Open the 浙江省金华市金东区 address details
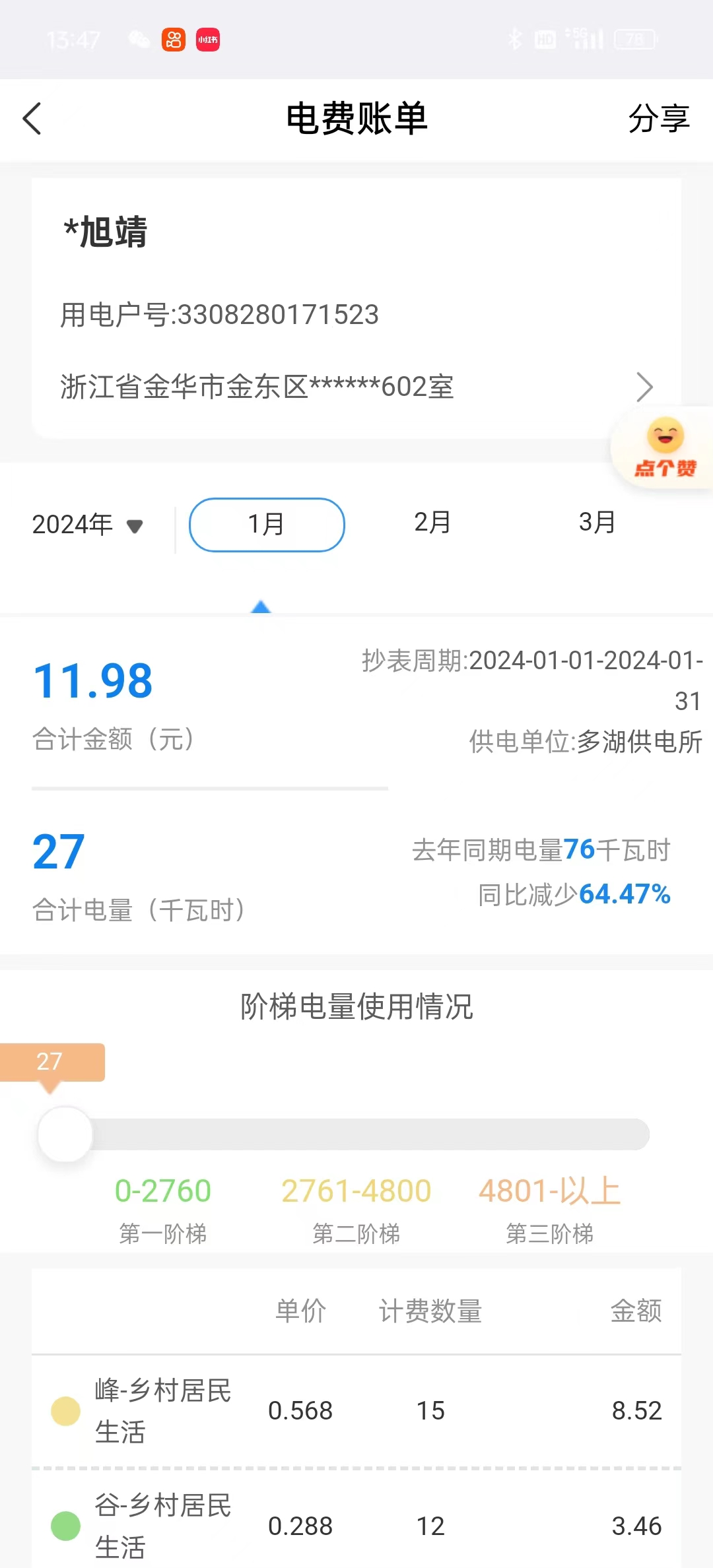 tap(356, 387)
